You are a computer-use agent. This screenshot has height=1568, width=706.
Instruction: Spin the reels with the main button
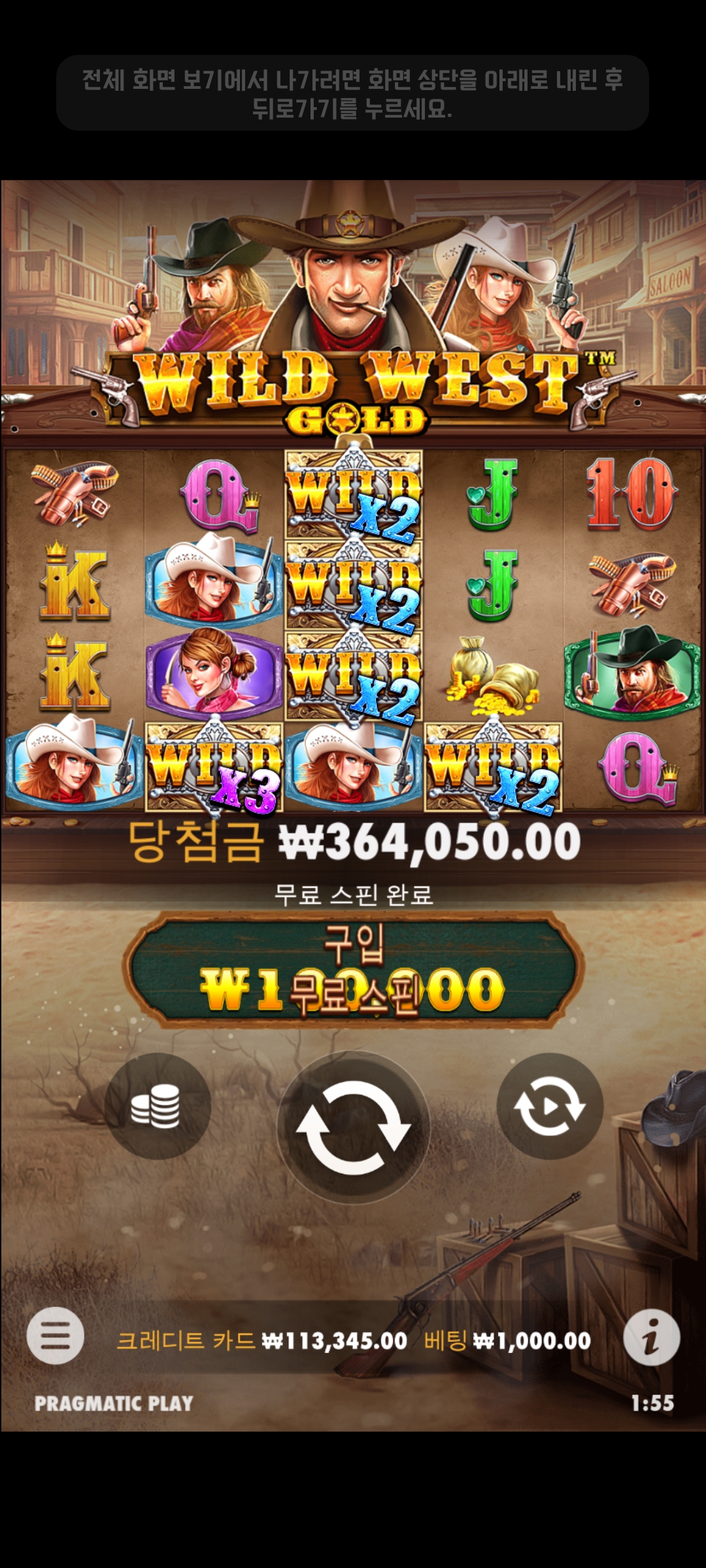[x=353, y=1127]
